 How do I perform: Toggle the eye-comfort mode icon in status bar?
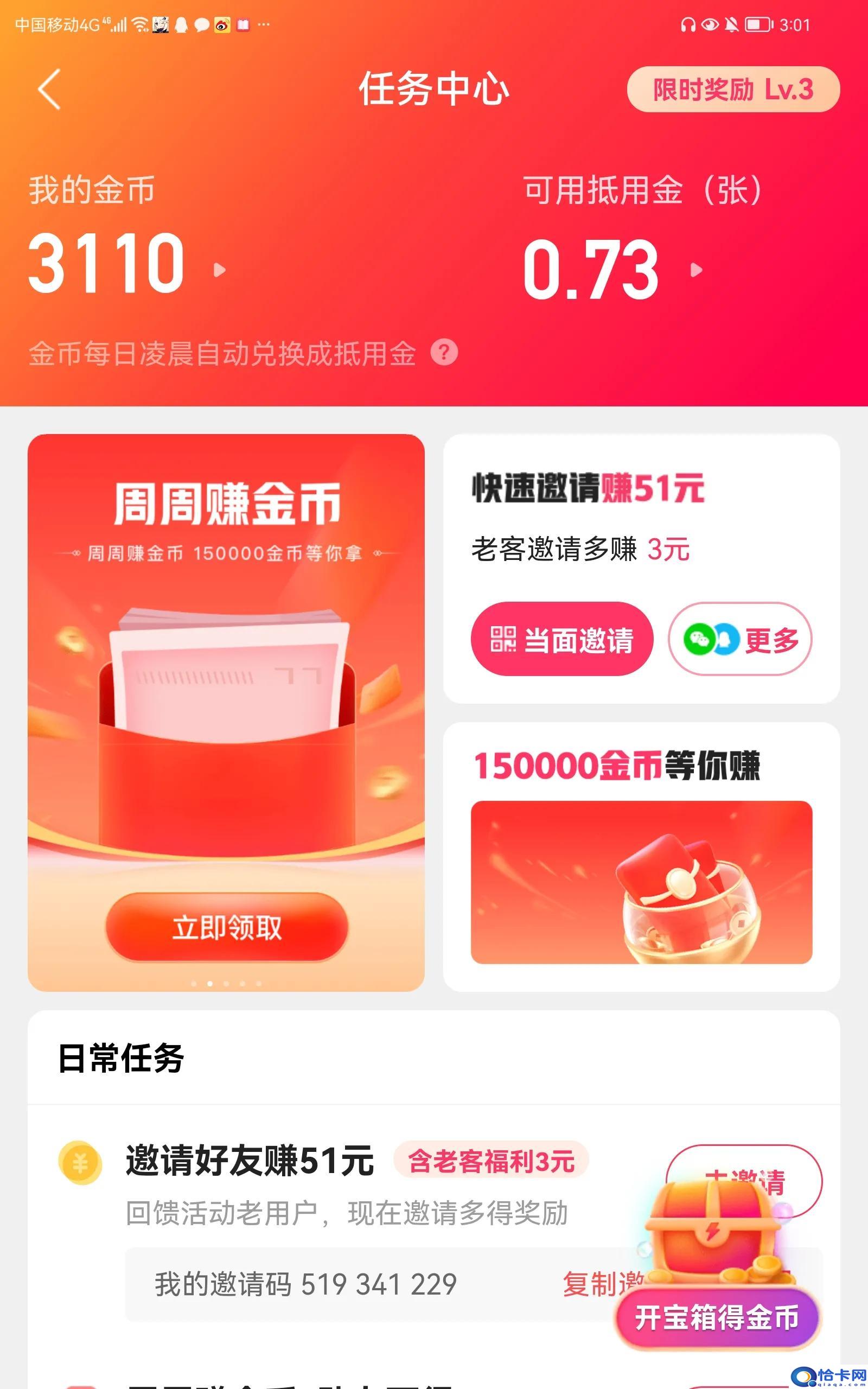tap(710, 24)
